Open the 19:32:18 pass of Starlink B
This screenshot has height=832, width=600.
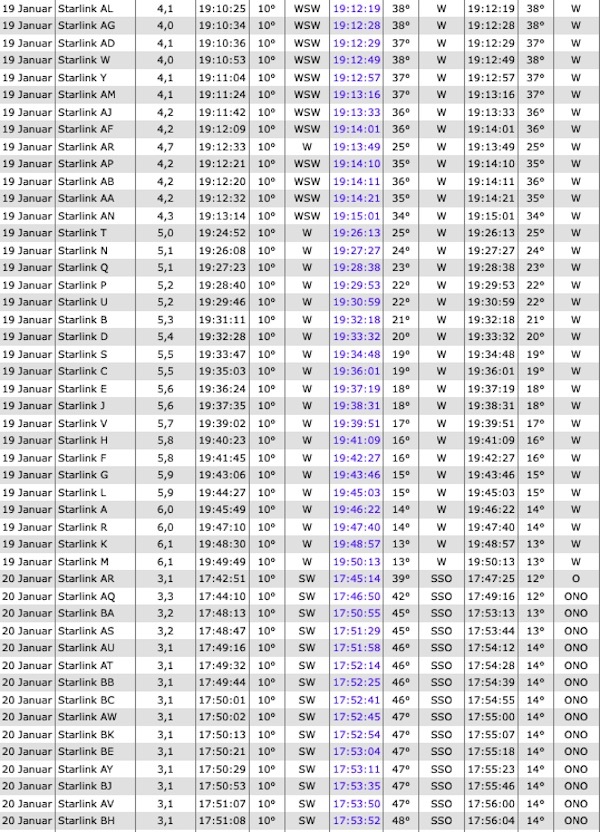click(357, 319)
